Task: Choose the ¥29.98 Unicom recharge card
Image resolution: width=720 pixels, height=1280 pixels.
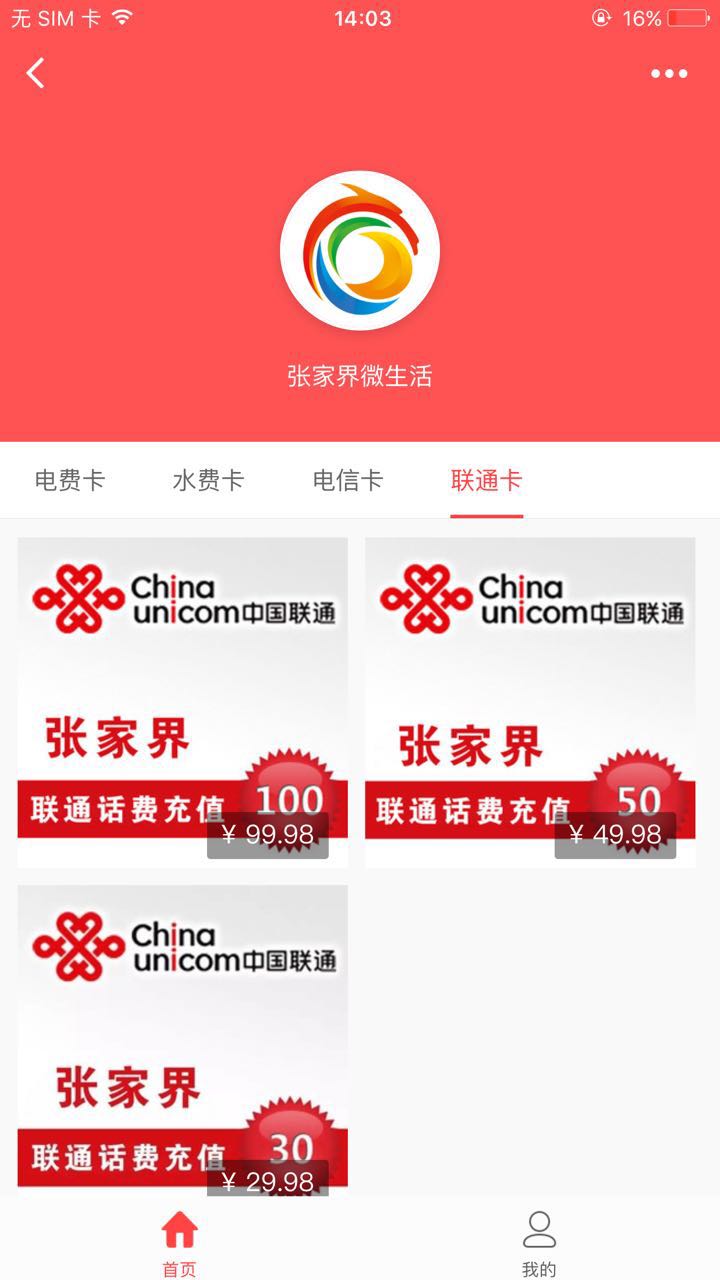Action: click(x=183, y=1040)
